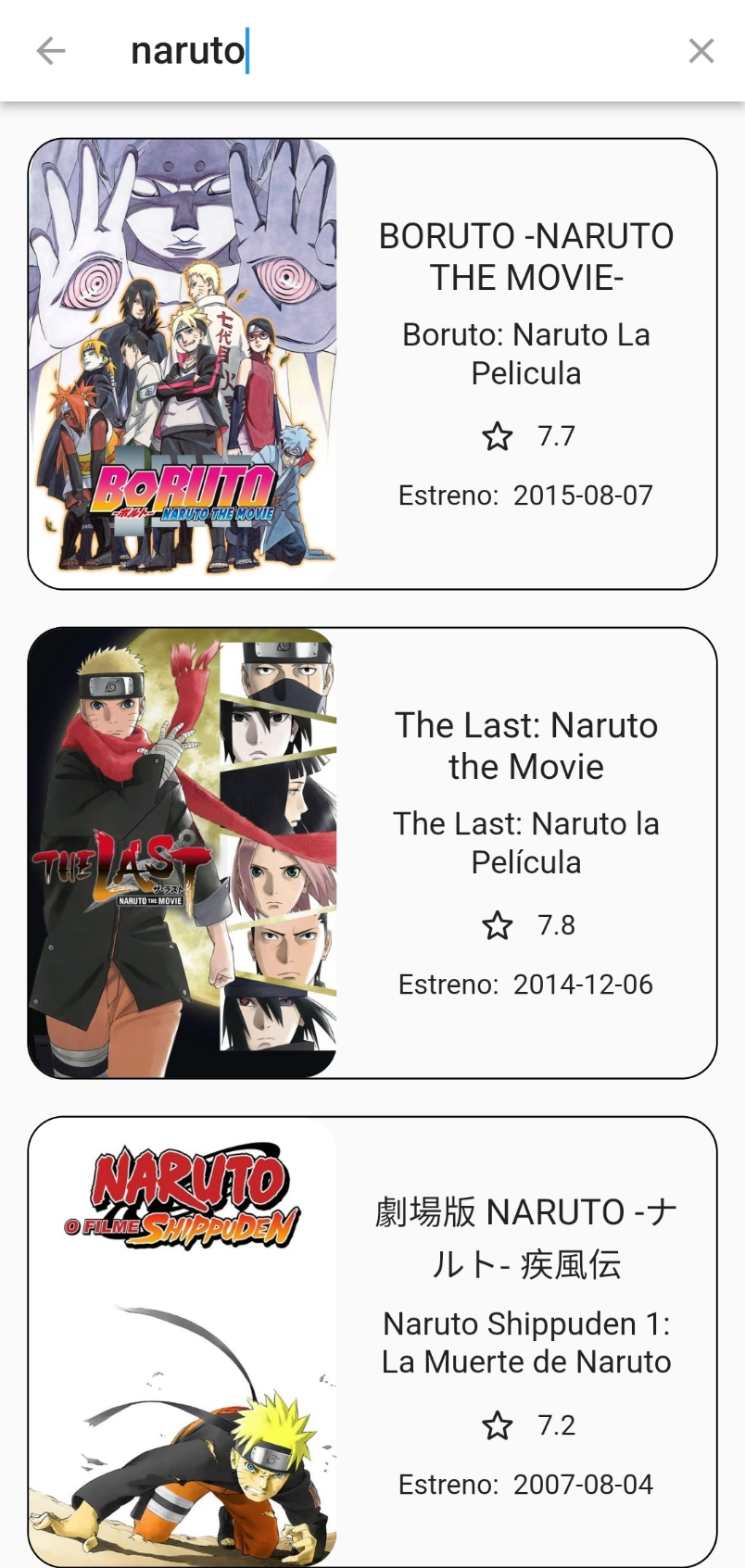
Task: Click the Estreno 2014-12-06 release date
Action: pos(525,984)
